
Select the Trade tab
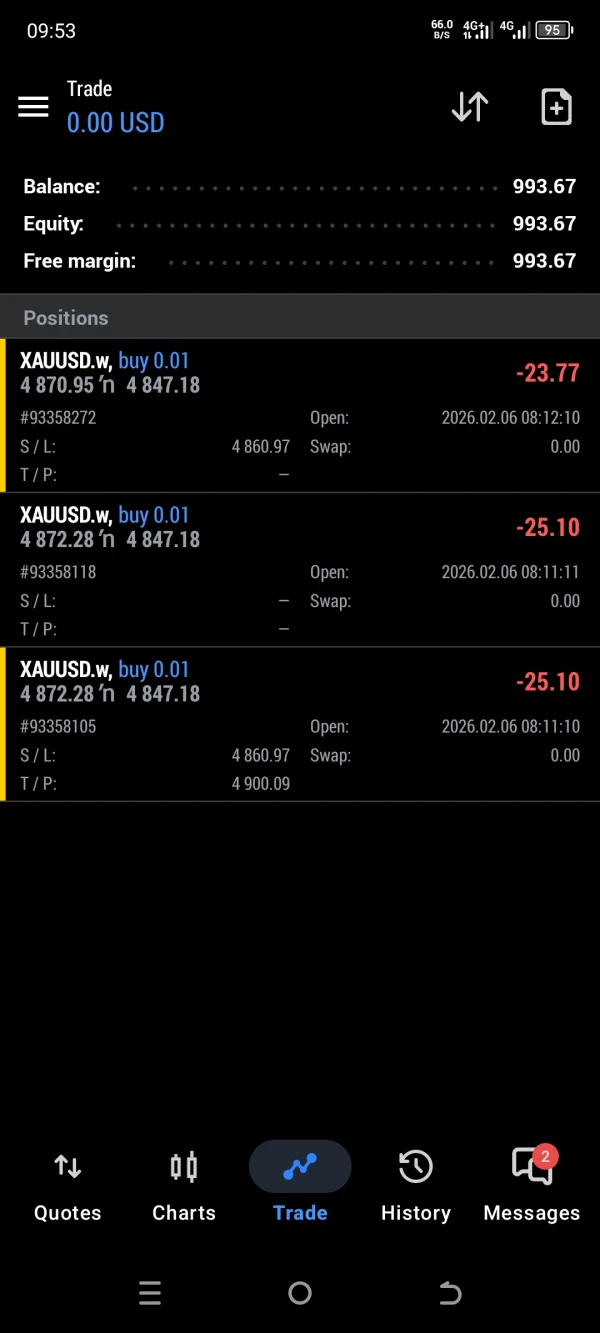click(x=300, y=1186)
